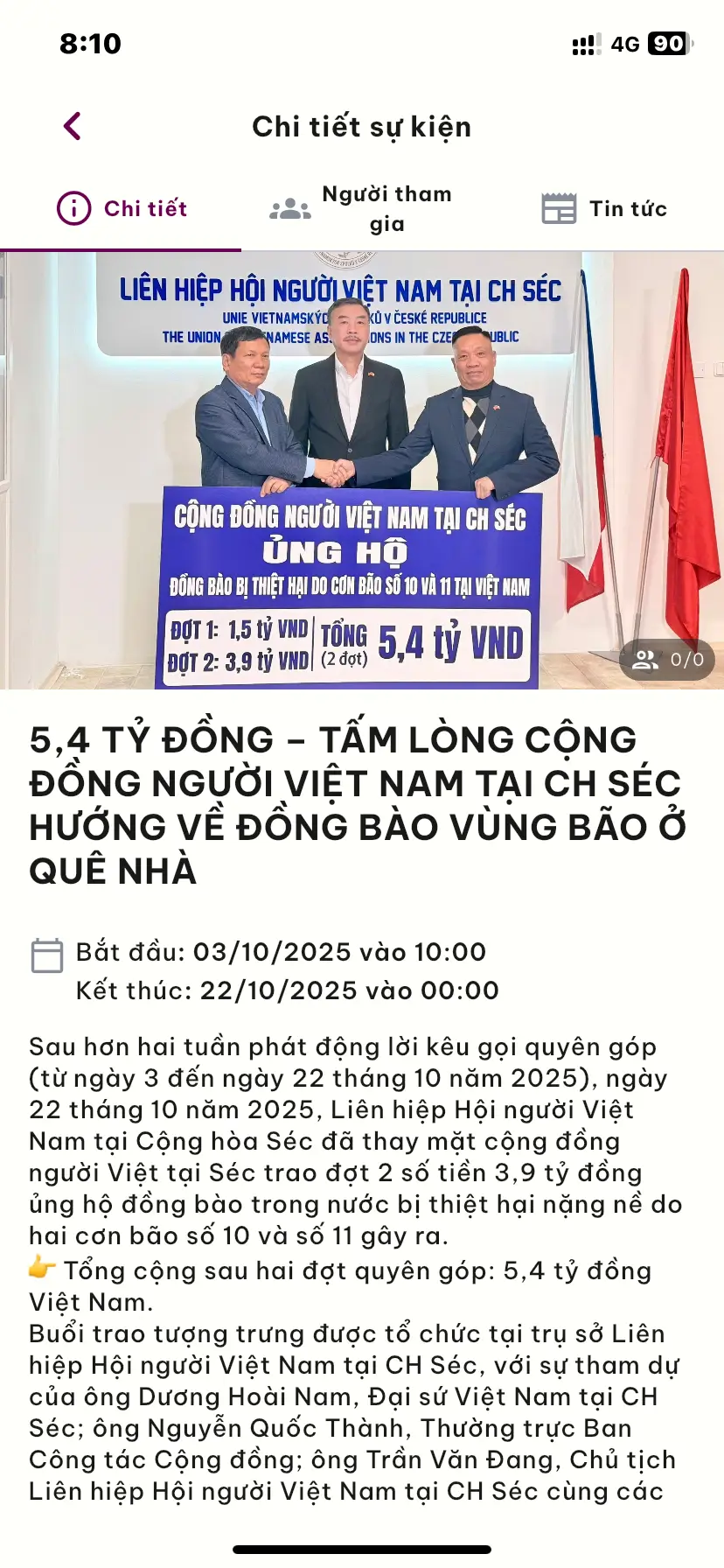Tap the calendar icon beside Bắt đầu date
The height and width of the screenshot is (1568, 724).
point(47,954)
